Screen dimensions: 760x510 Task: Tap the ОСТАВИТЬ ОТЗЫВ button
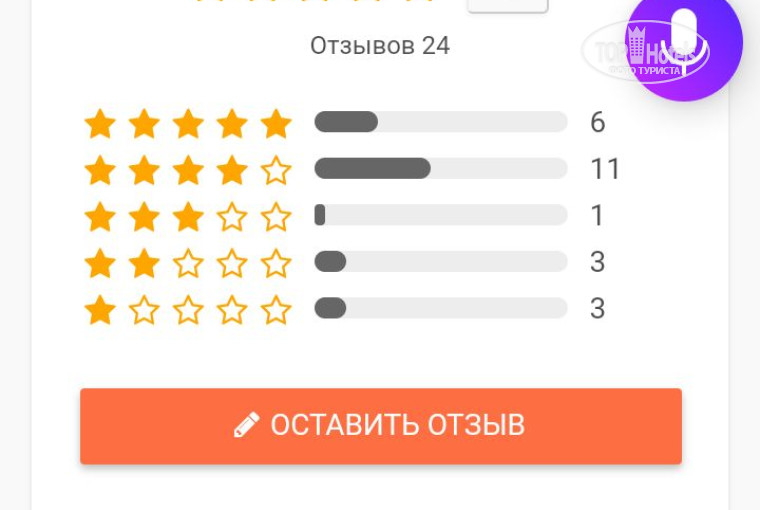(x=381, y=426)
